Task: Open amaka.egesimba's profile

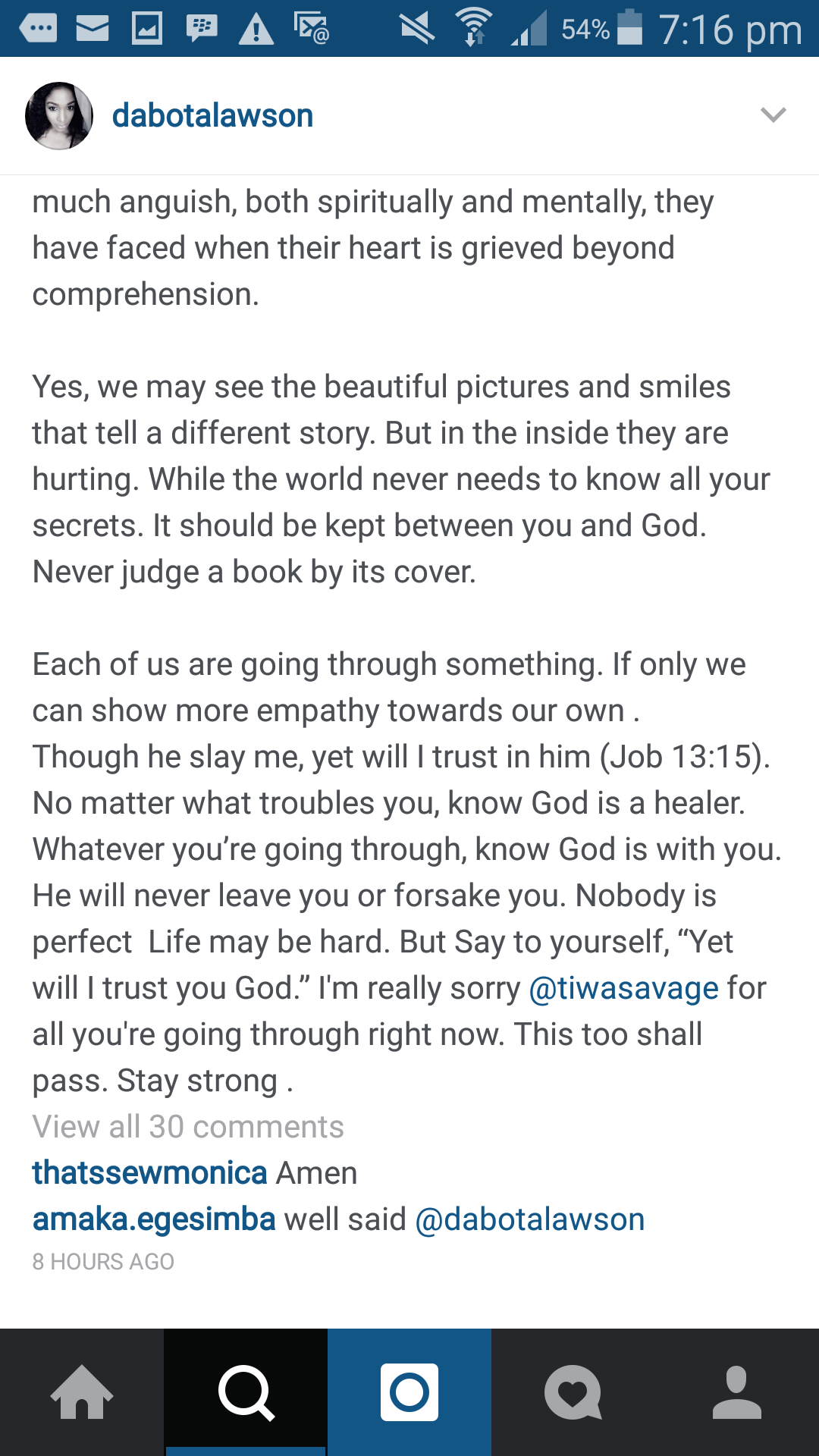Action: 154,1219
